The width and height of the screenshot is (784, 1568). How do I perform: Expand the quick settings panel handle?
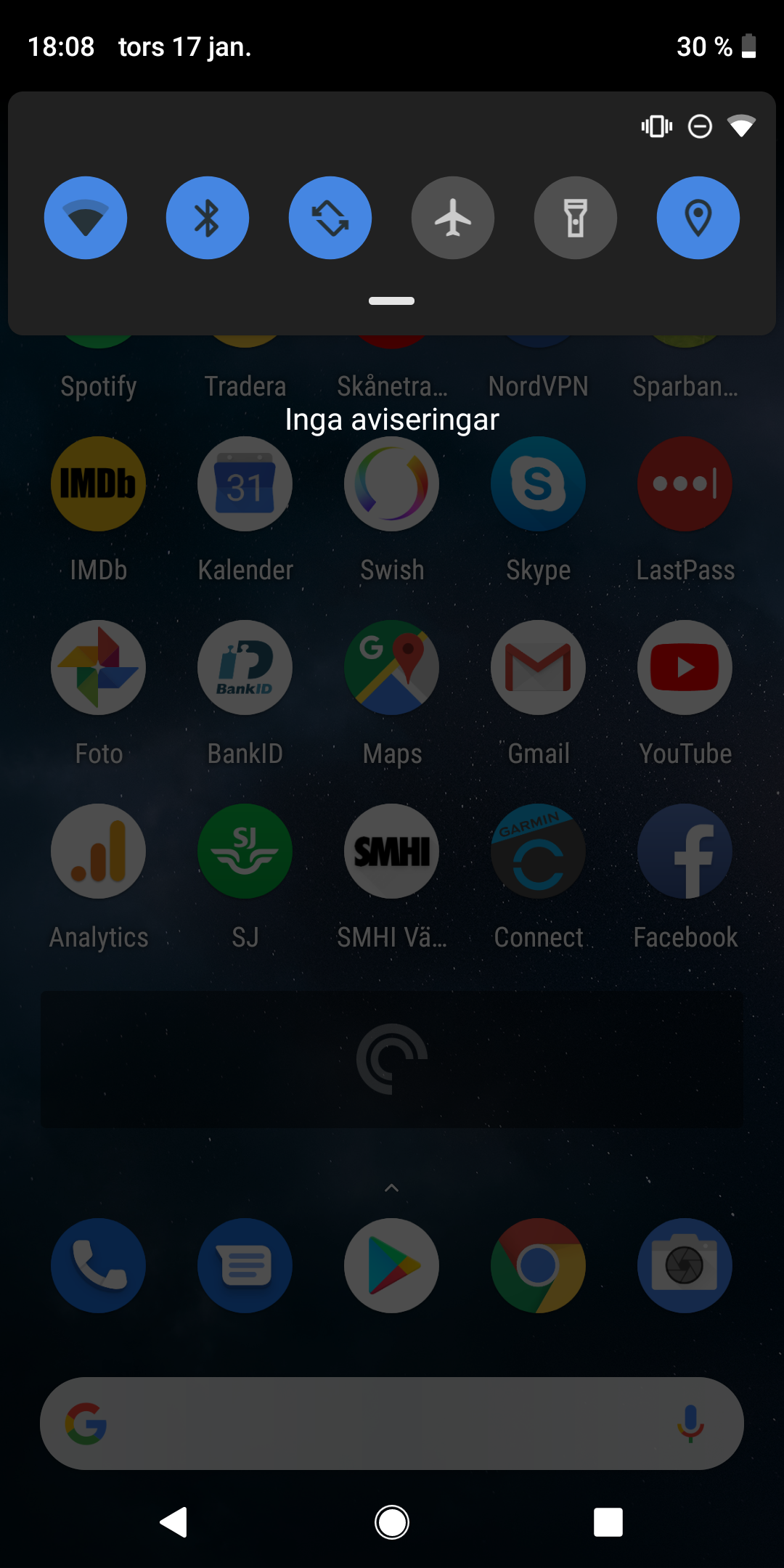[x=391, y=301]
